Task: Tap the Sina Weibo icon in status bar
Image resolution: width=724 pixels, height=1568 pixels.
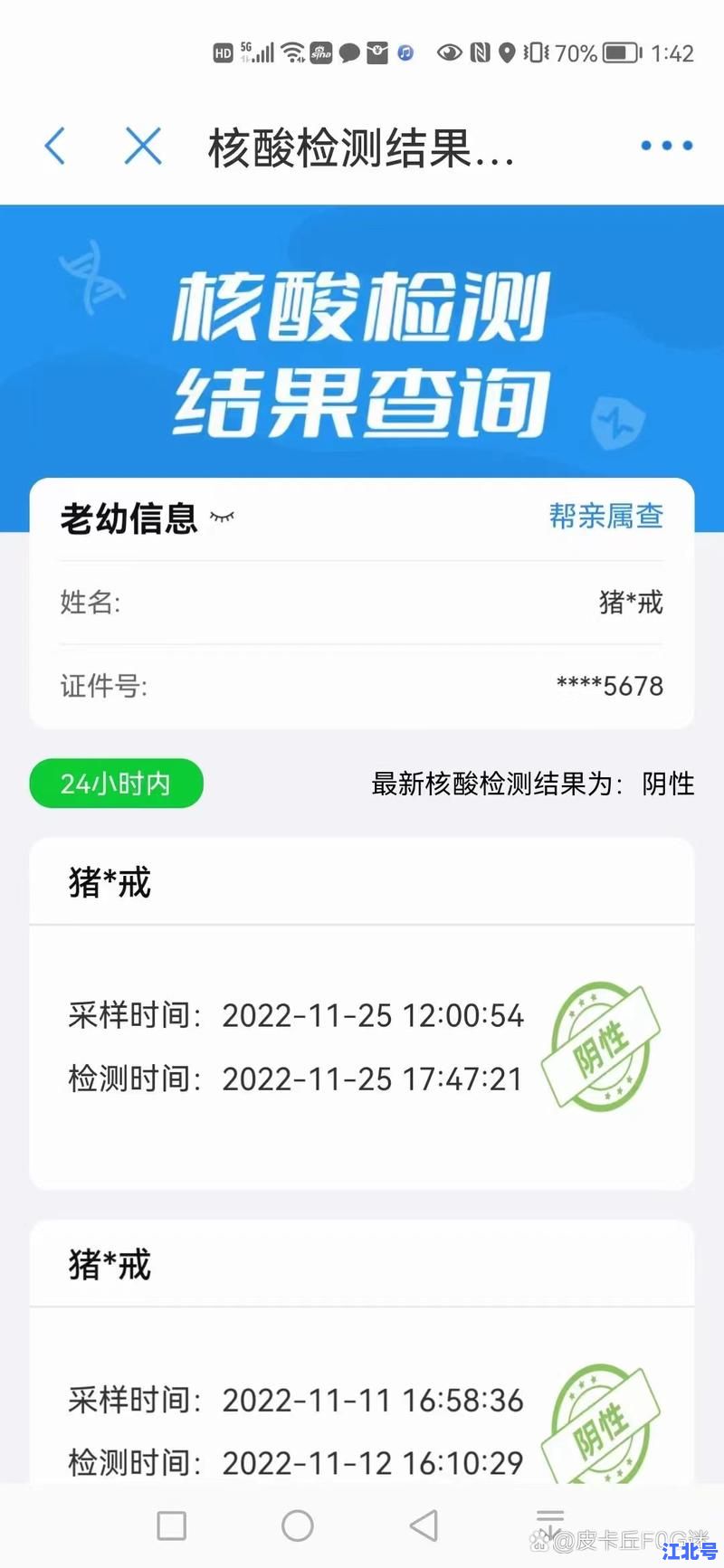Action: click(320, 52)
